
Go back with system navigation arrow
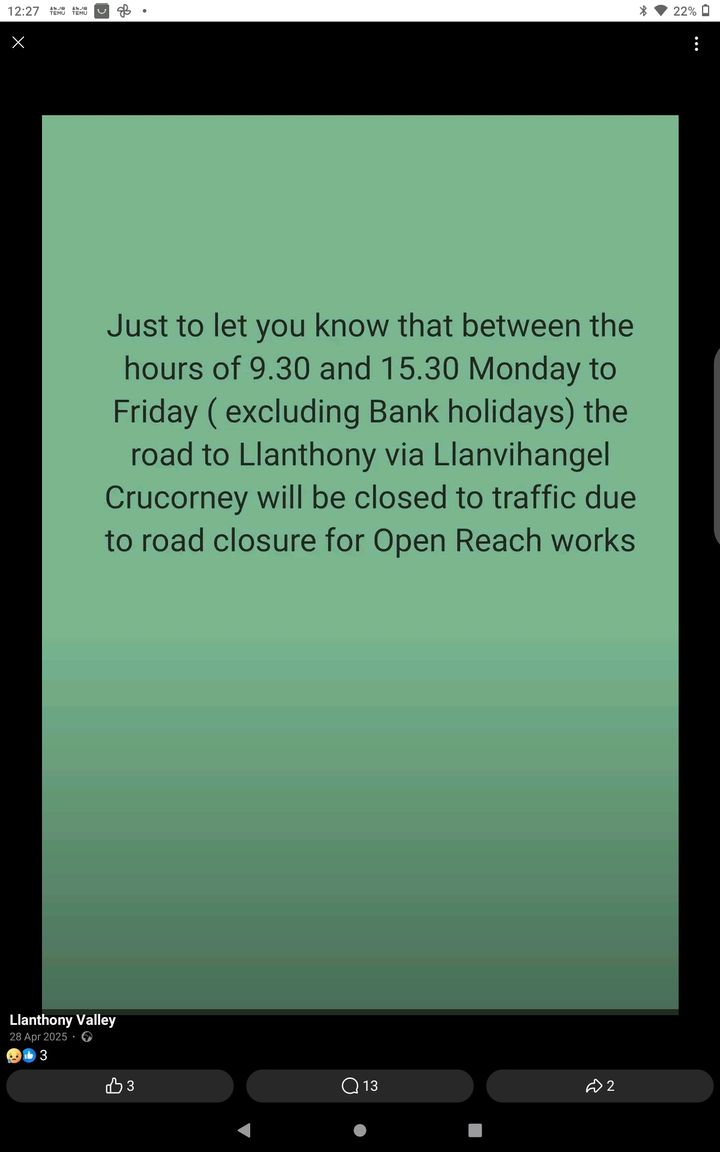pyautogui.click(x=245, y=1130)
